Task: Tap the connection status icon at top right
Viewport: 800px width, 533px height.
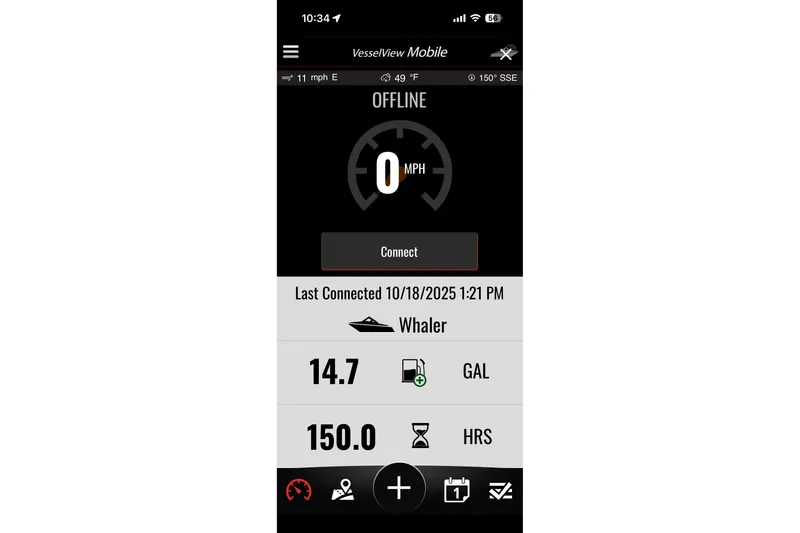Action: tap(505, 53)
